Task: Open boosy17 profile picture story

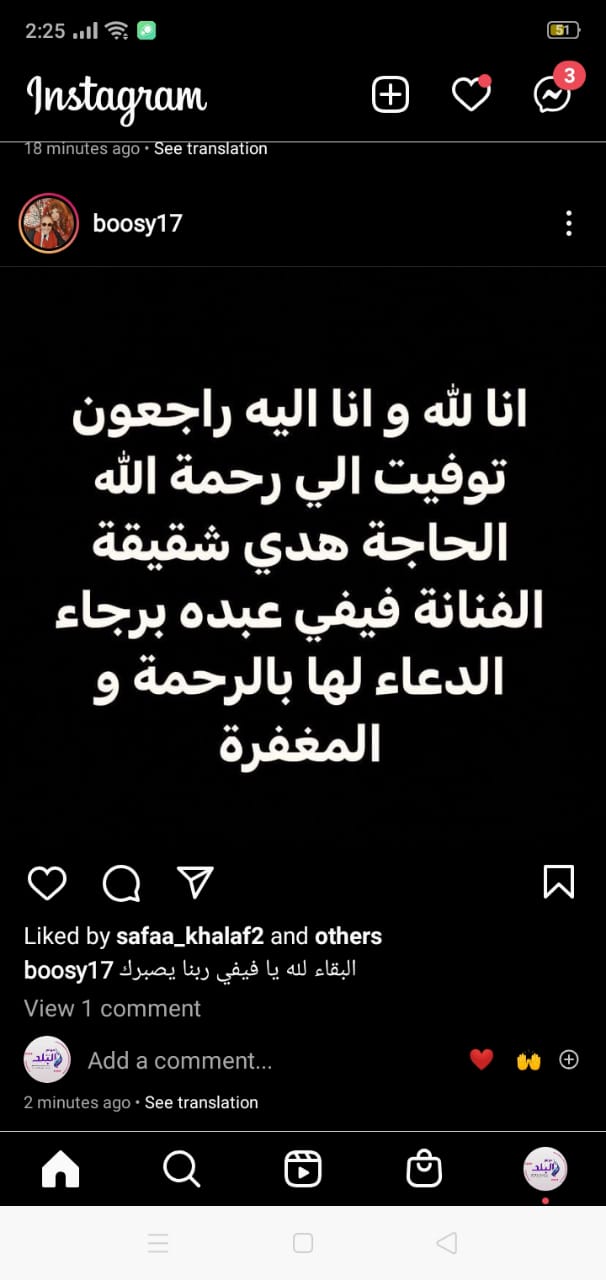Action: click(x=48, y=223)
